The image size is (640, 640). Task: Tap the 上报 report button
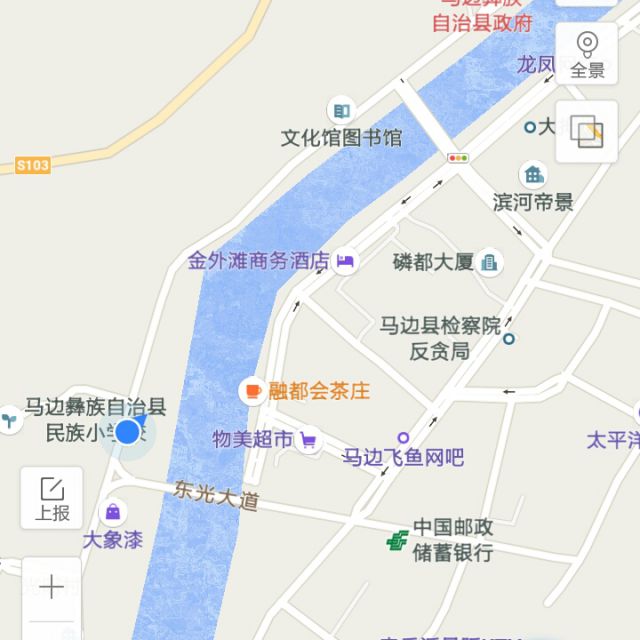[52, 498]
